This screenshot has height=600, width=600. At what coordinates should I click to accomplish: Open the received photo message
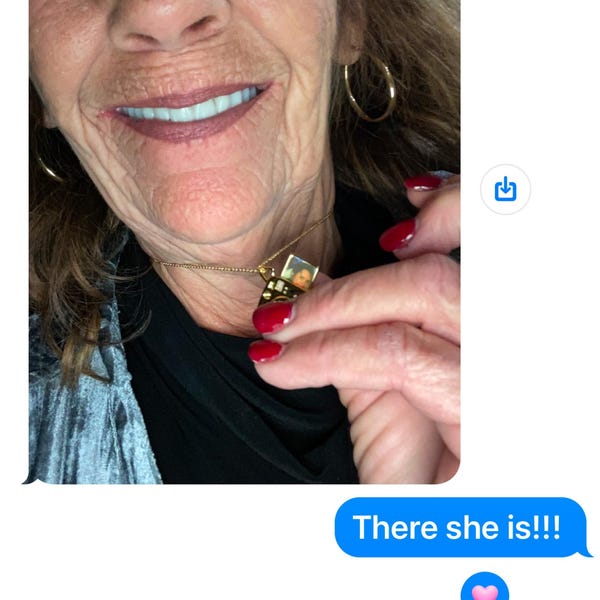click(244, 240)
